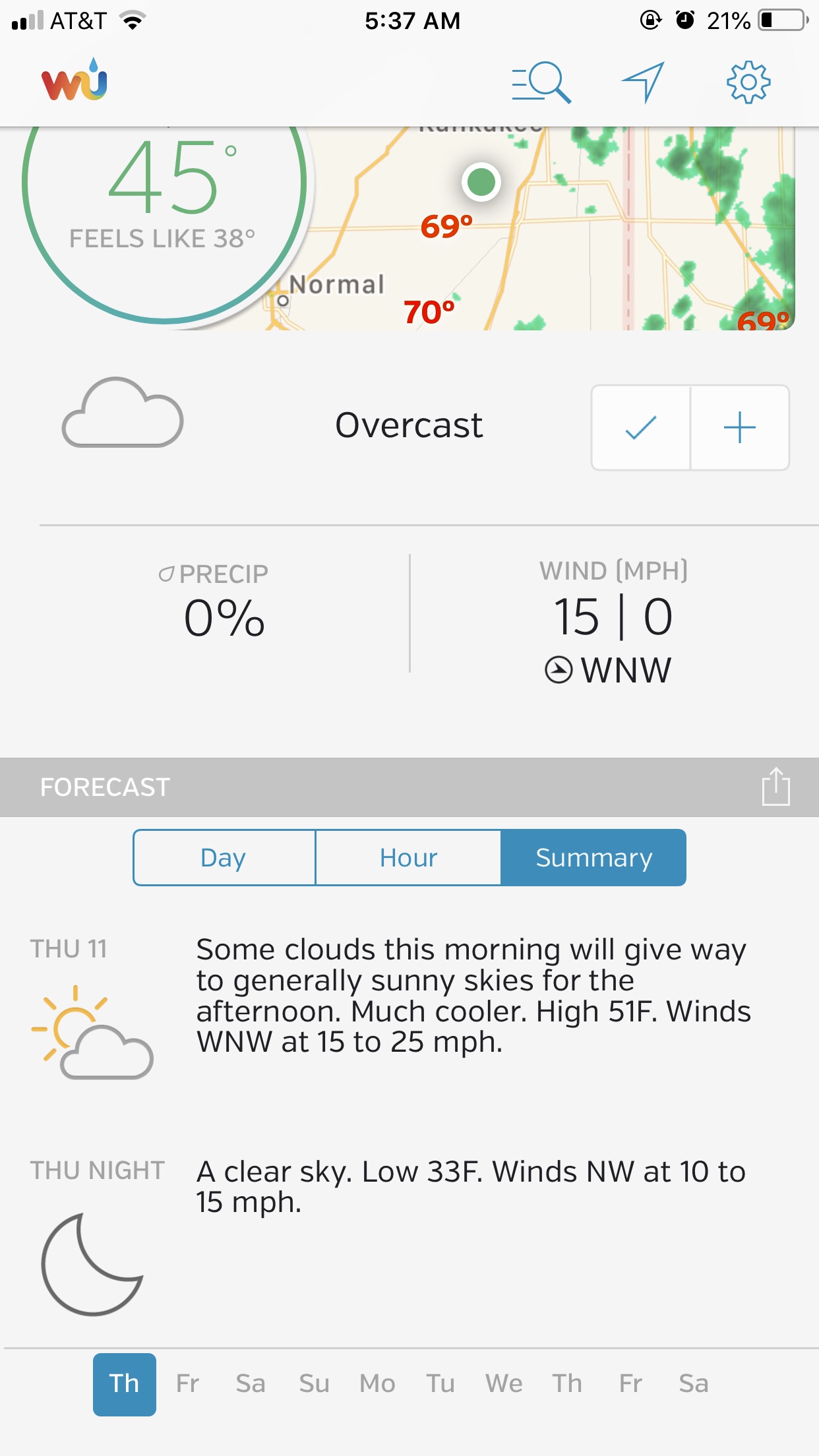Open the settings gear
This screenshot has height=1456, width=819.
tap(748, 82)
